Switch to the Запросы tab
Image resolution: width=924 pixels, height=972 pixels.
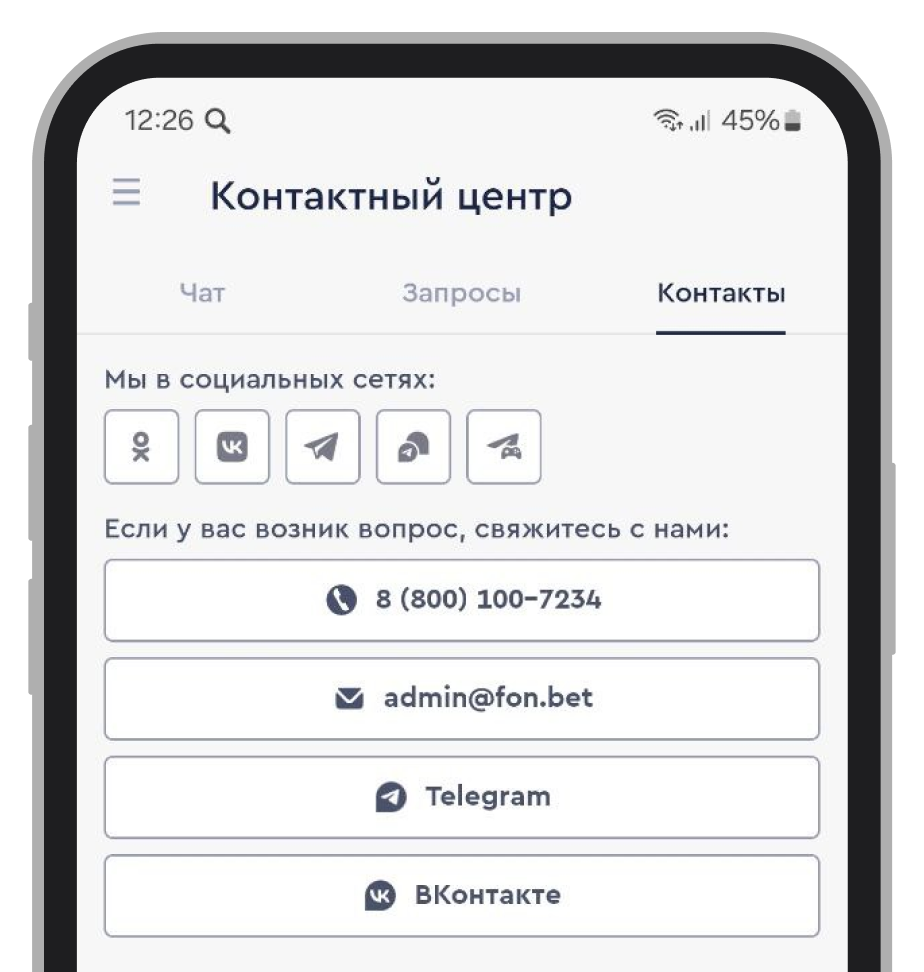click(461, 294)
